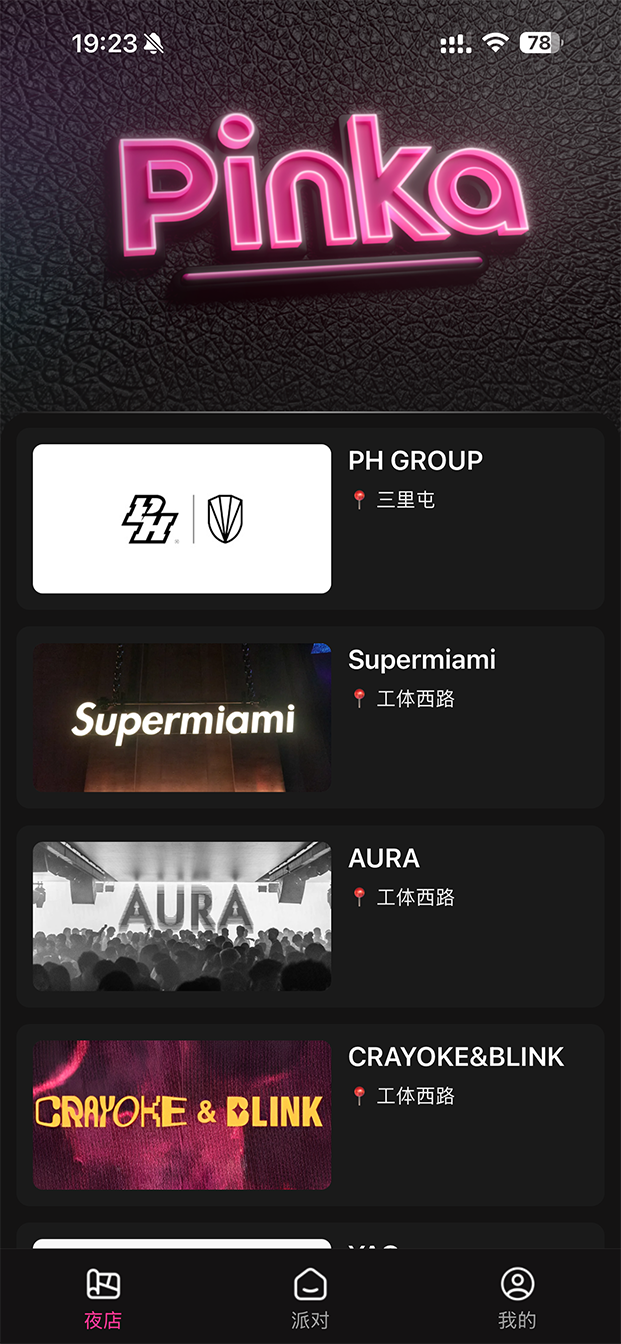Open the PH GROUP venue card

[310, 519]
